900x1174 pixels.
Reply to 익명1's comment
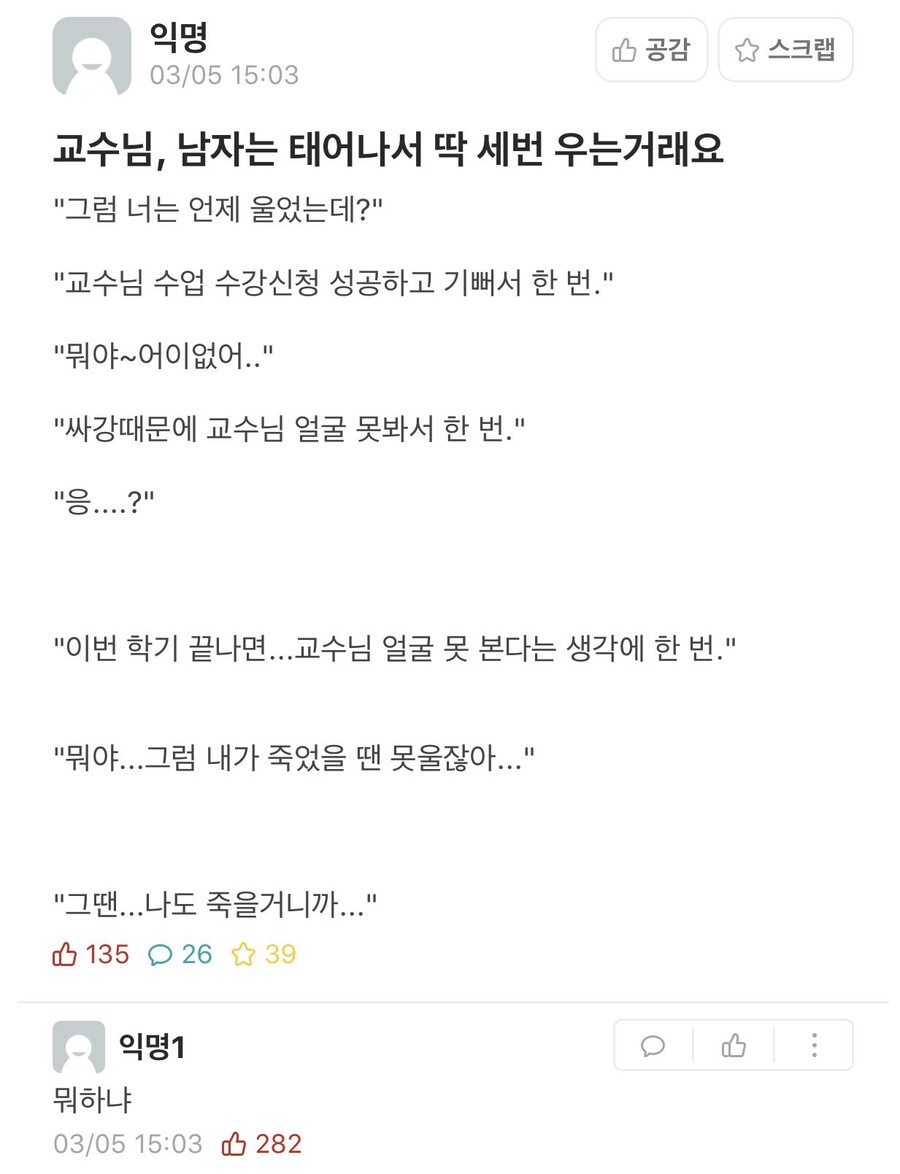[653, 1046]
